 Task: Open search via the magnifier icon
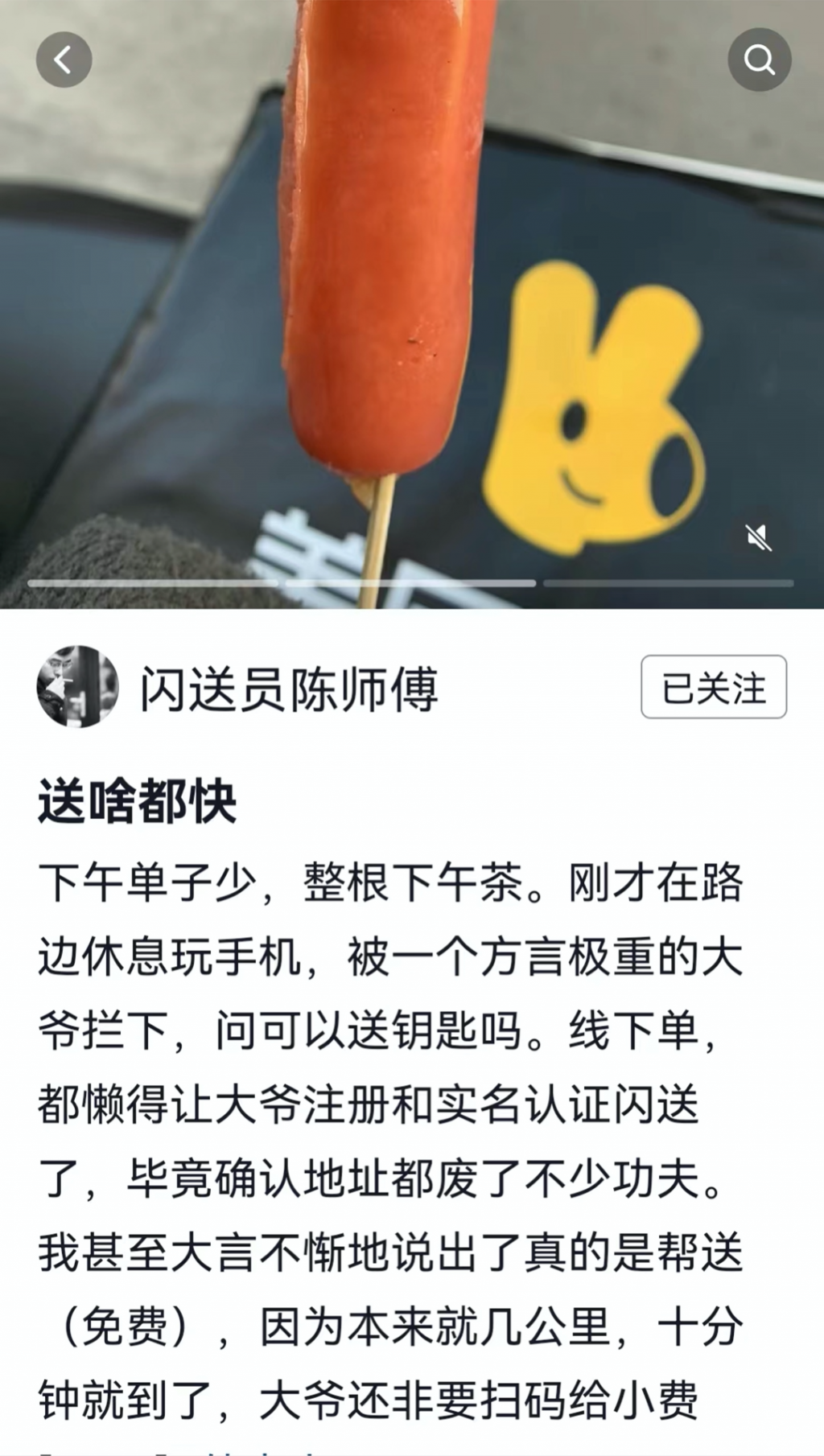(760, 60)
